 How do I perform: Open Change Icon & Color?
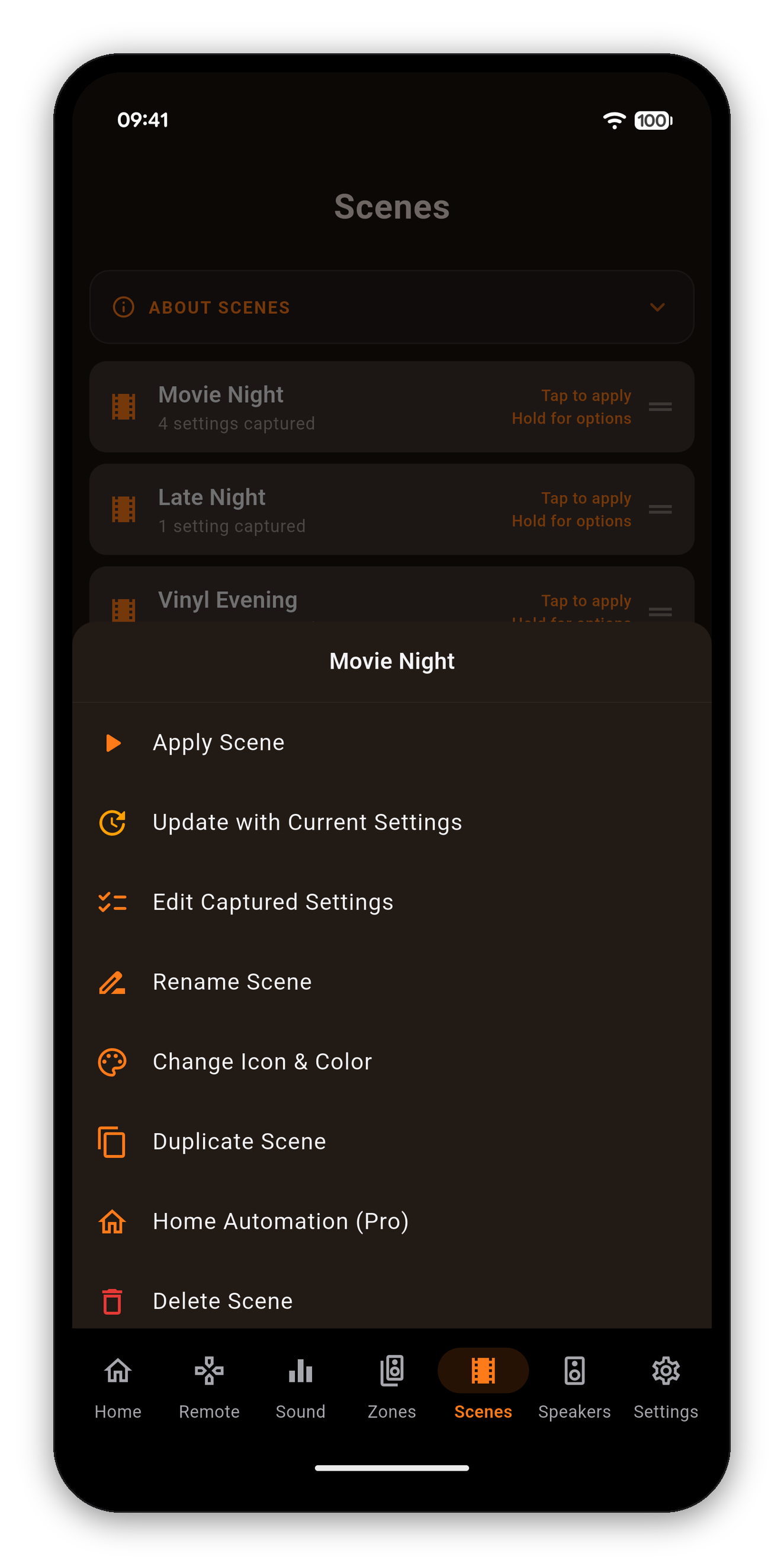coord(391,1061)
